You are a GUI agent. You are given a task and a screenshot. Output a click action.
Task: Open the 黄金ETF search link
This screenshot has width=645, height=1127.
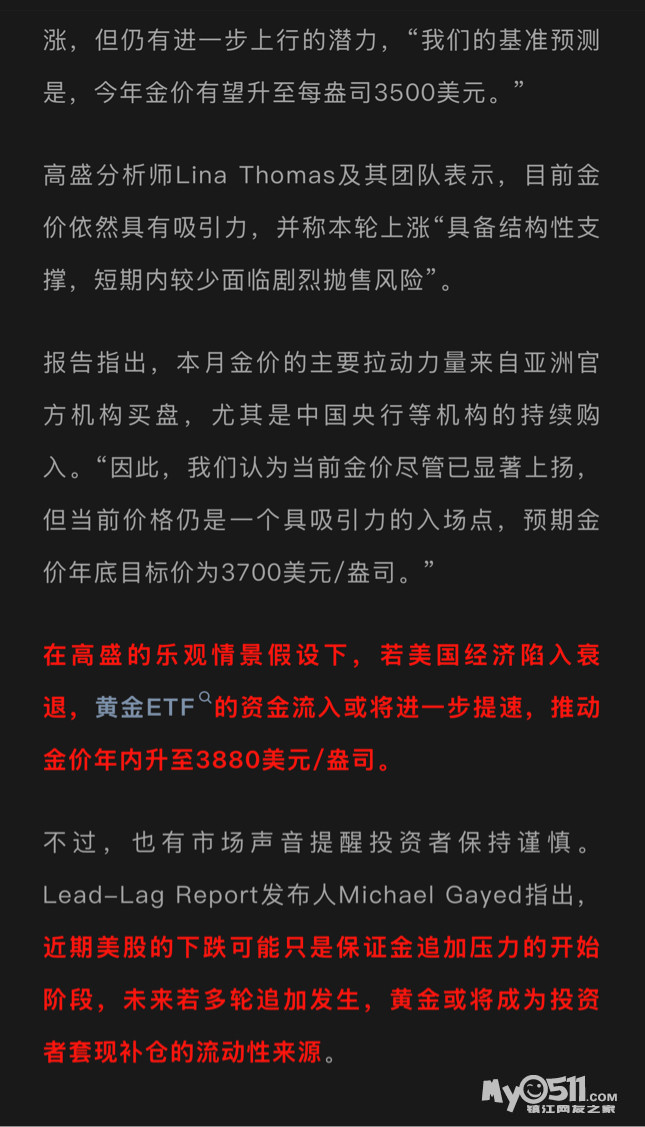tap(152, 707)
